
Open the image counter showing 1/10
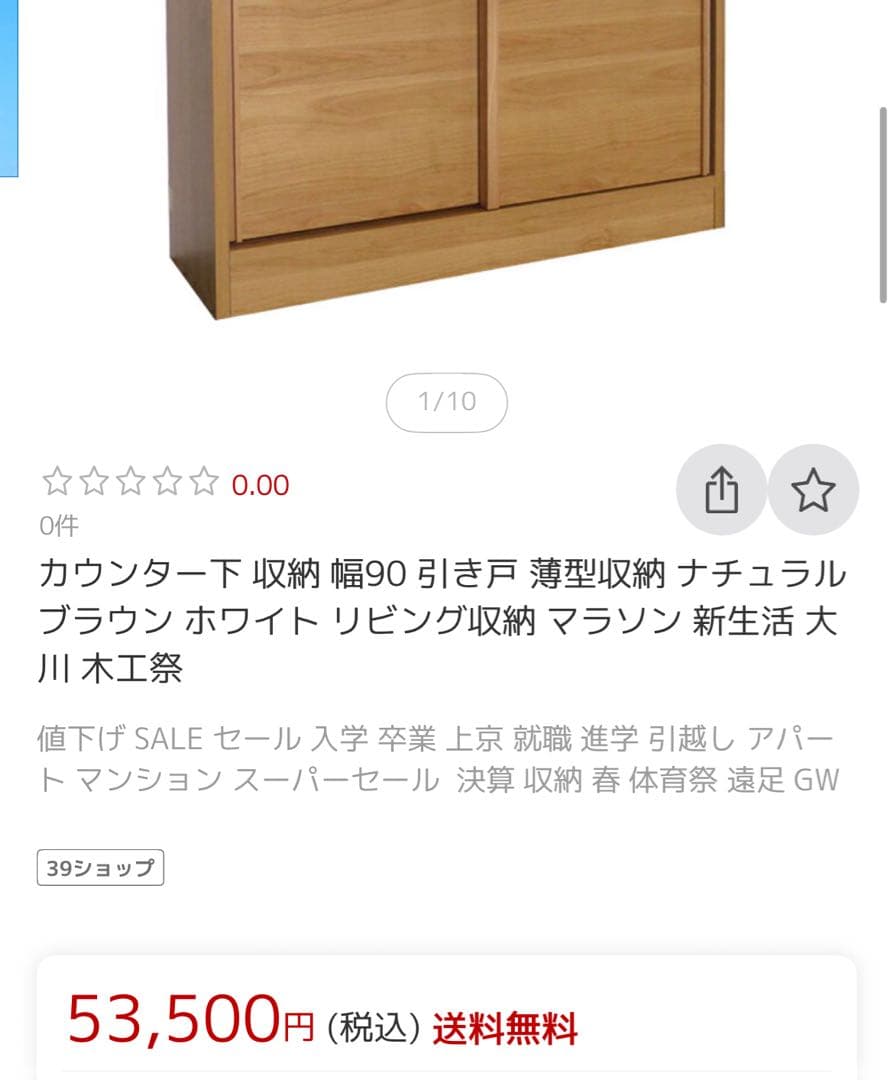(446, 401)
